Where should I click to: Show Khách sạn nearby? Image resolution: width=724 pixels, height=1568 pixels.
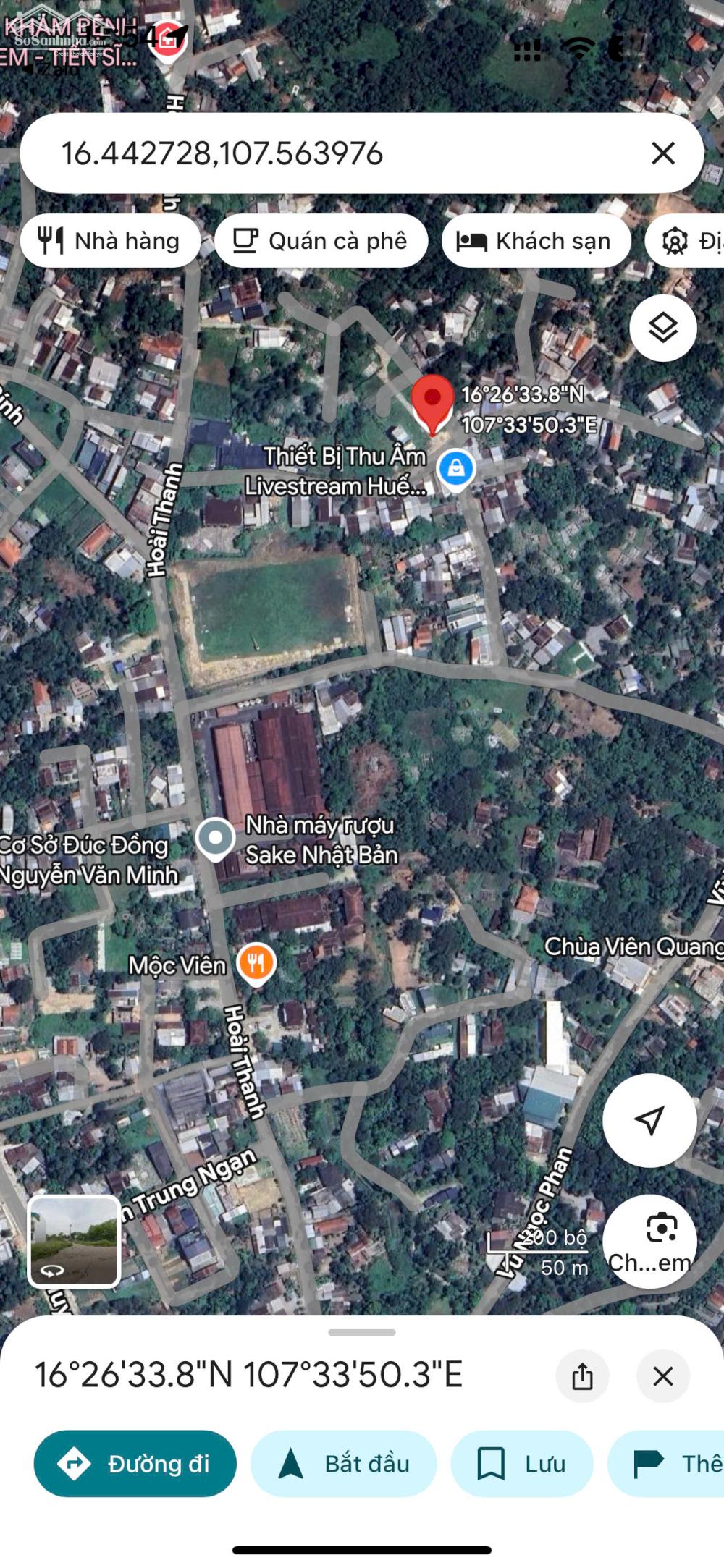coord(536,241)
